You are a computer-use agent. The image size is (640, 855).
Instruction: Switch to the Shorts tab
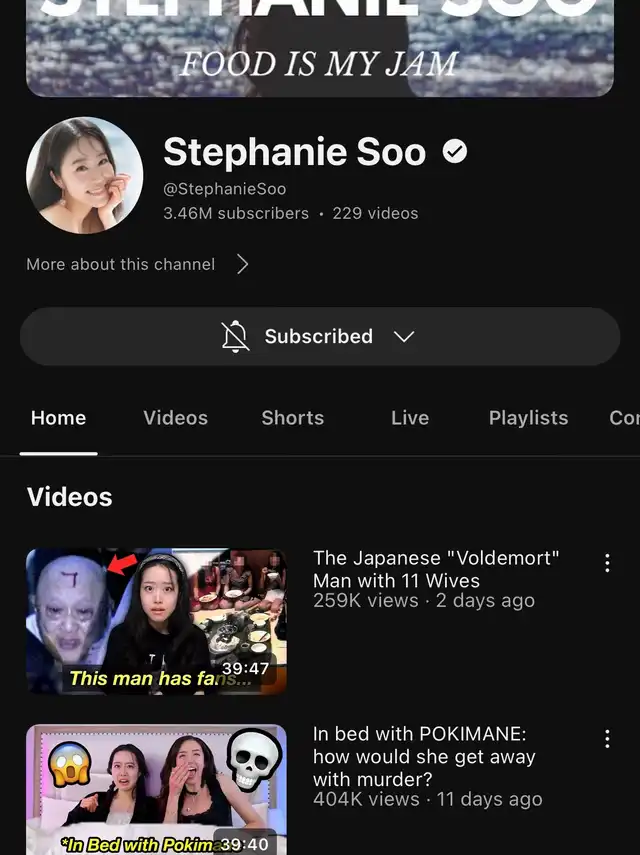[x=292, y=418]
